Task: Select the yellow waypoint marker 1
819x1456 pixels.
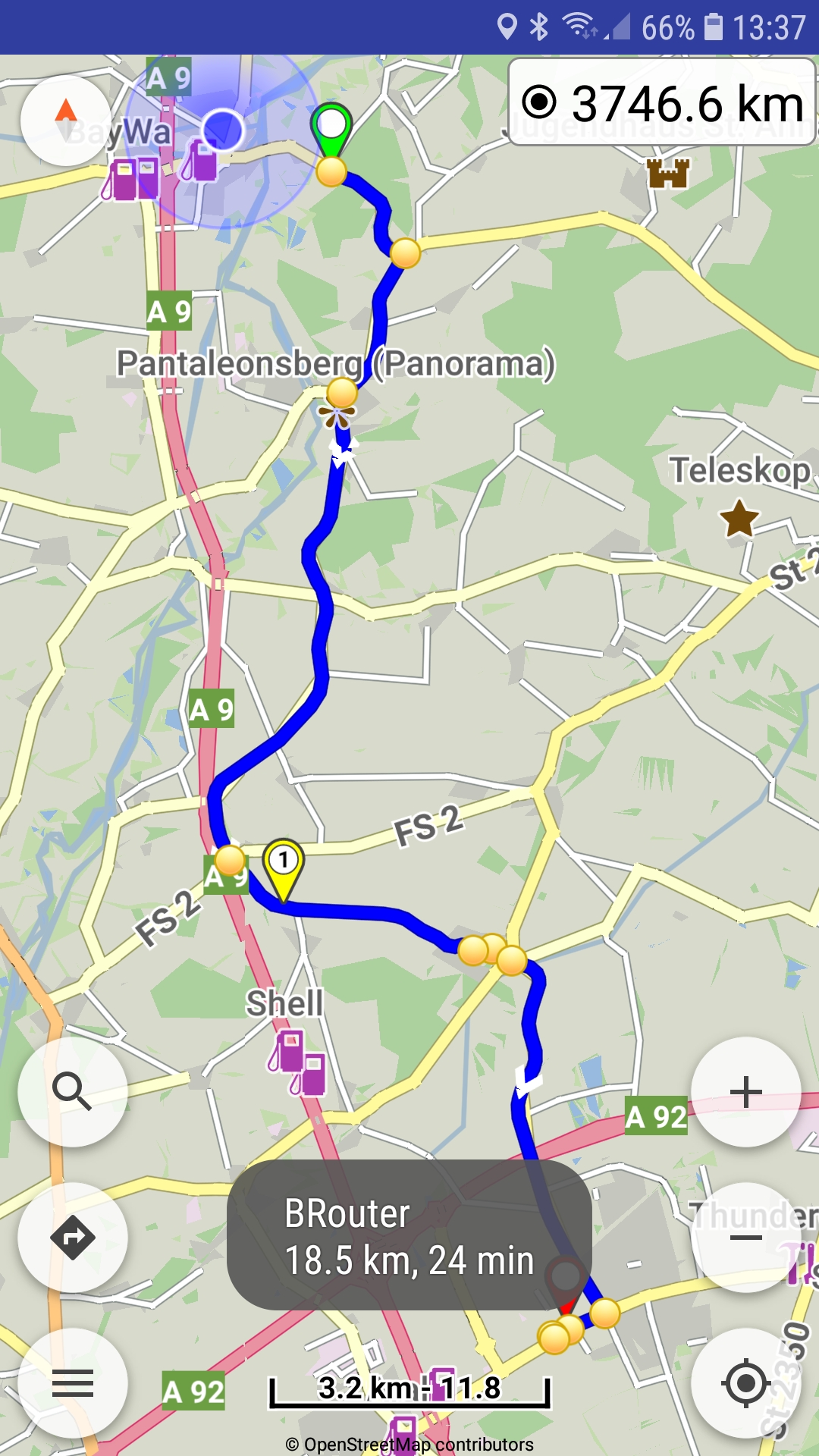Action: point(284,870)
